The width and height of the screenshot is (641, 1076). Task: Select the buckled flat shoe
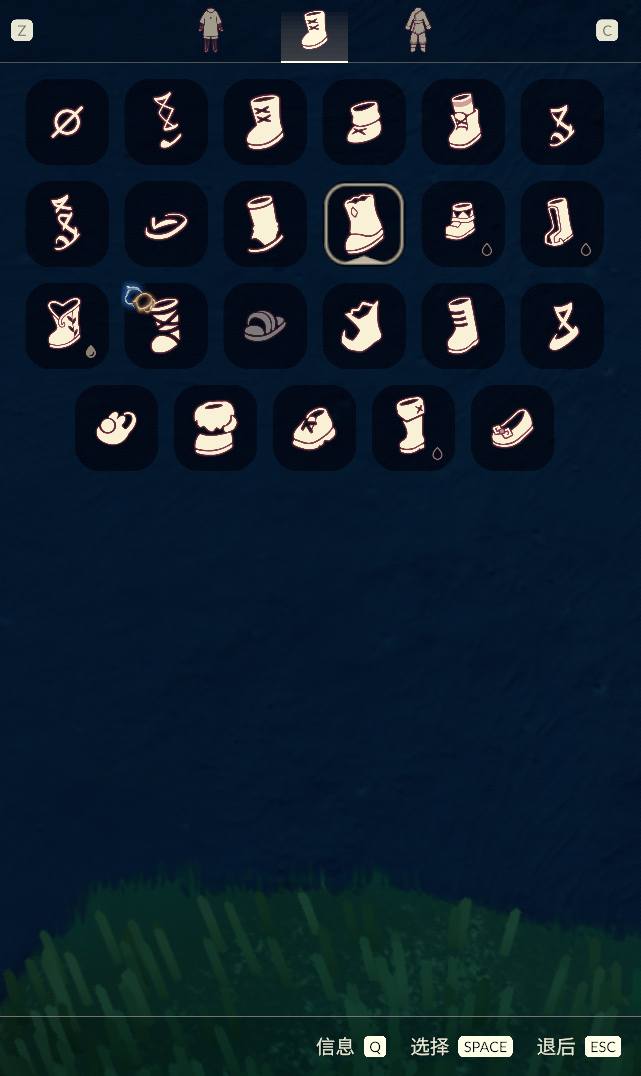point(512,428)
